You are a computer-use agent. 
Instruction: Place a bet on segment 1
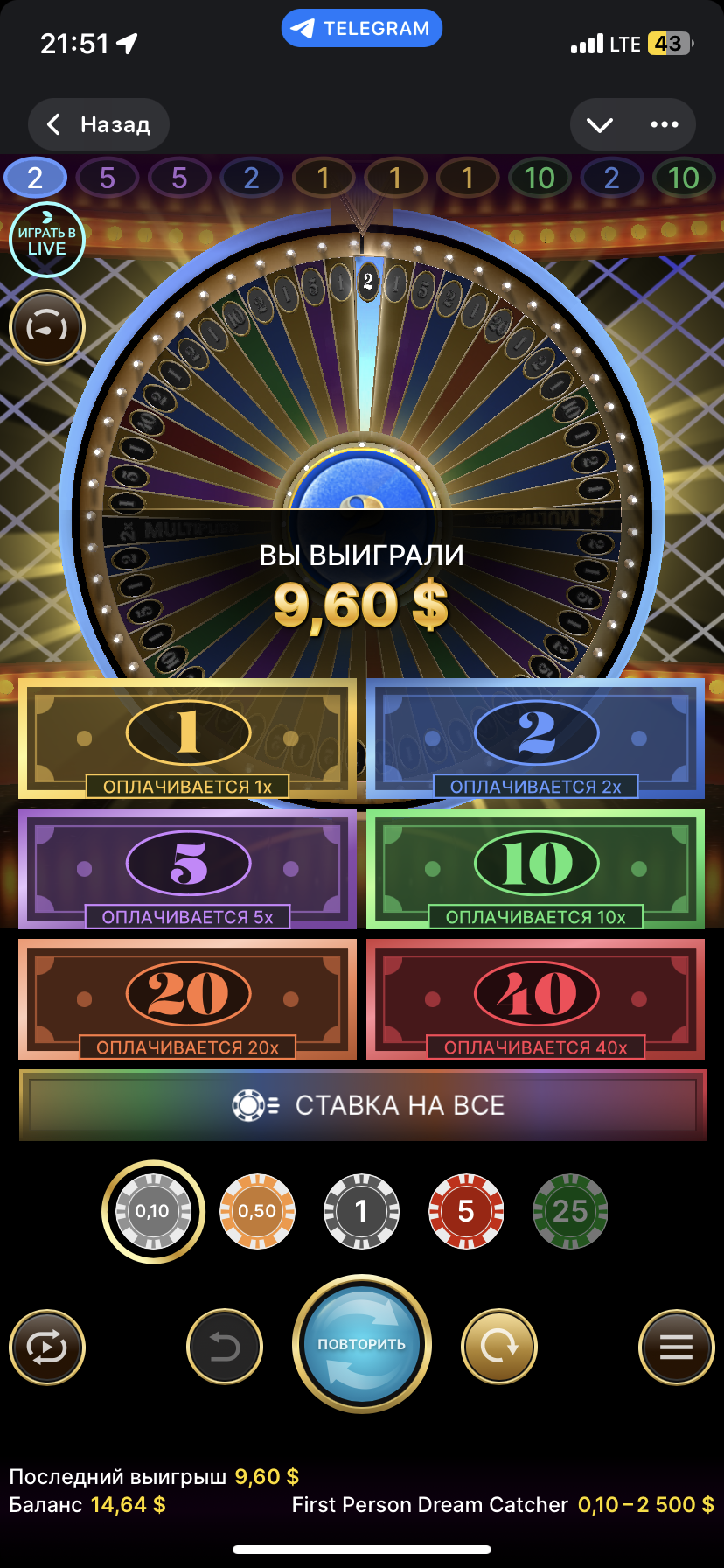point(188,739)
